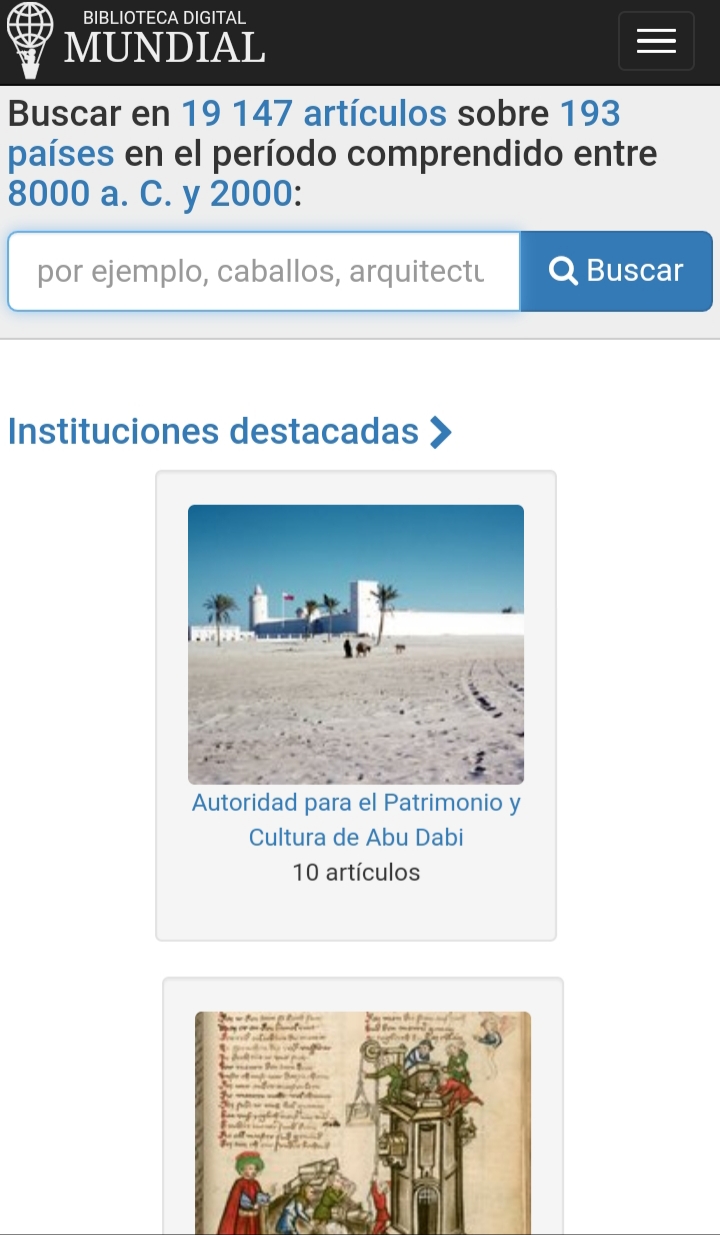The width and height of the screenshot is (720, 1235).
Task: Open Autoridad para el Patrimonio y Cultura link
Action: [356, 819]
